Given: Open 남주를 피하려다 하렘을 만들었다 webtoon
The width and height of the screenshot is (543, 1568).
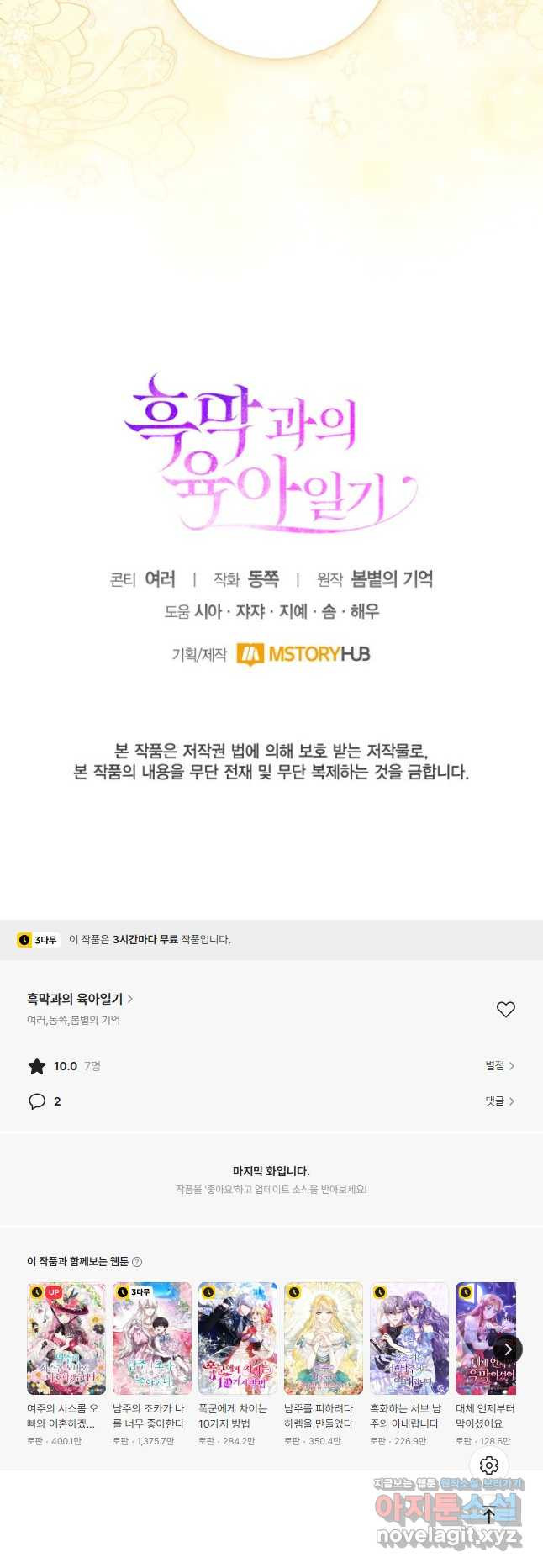Looking at the screenshot, I should [324, 1338].
